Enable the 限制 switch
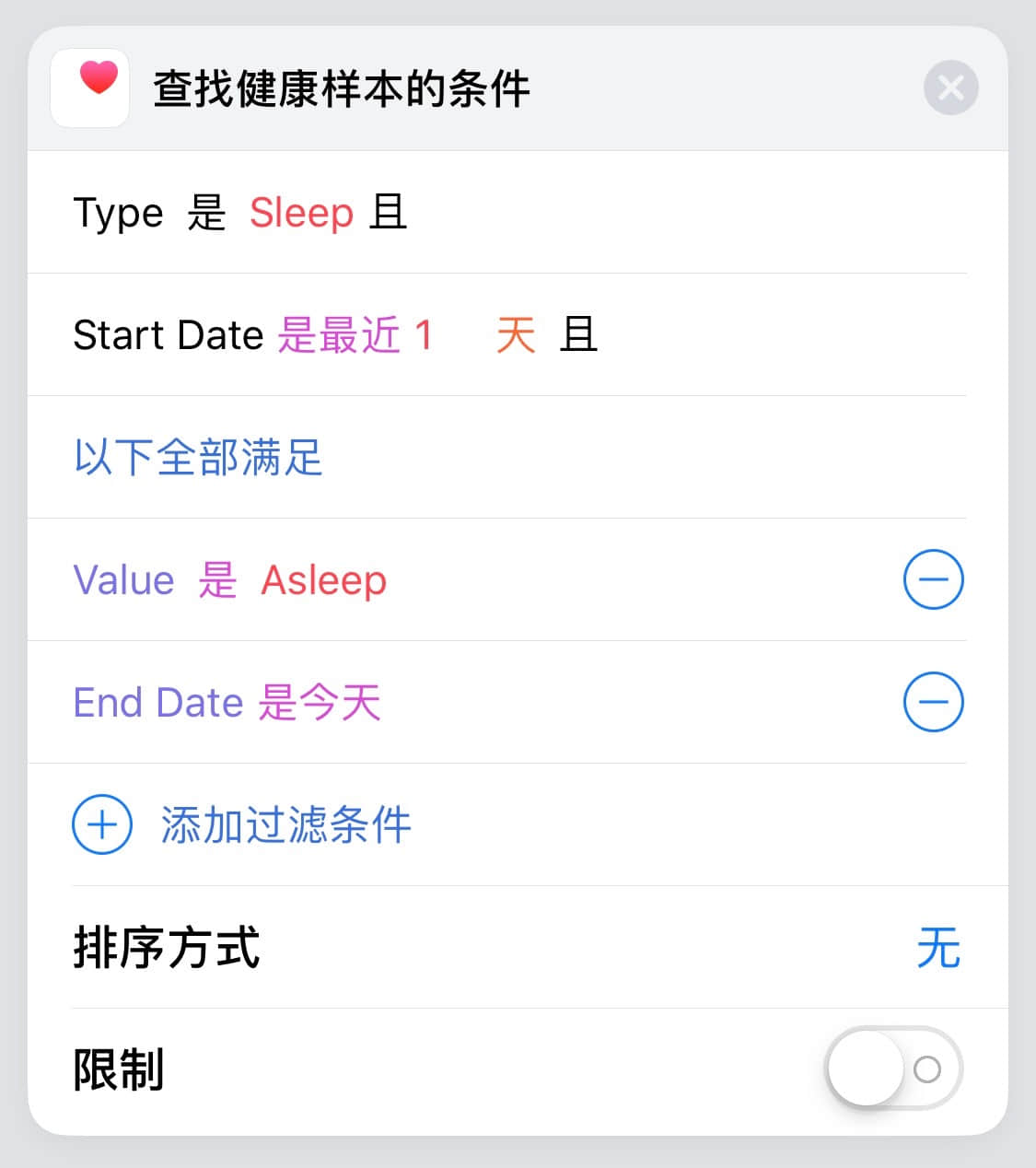This screenshot has width=1036, height=1168. point(893,1069)
